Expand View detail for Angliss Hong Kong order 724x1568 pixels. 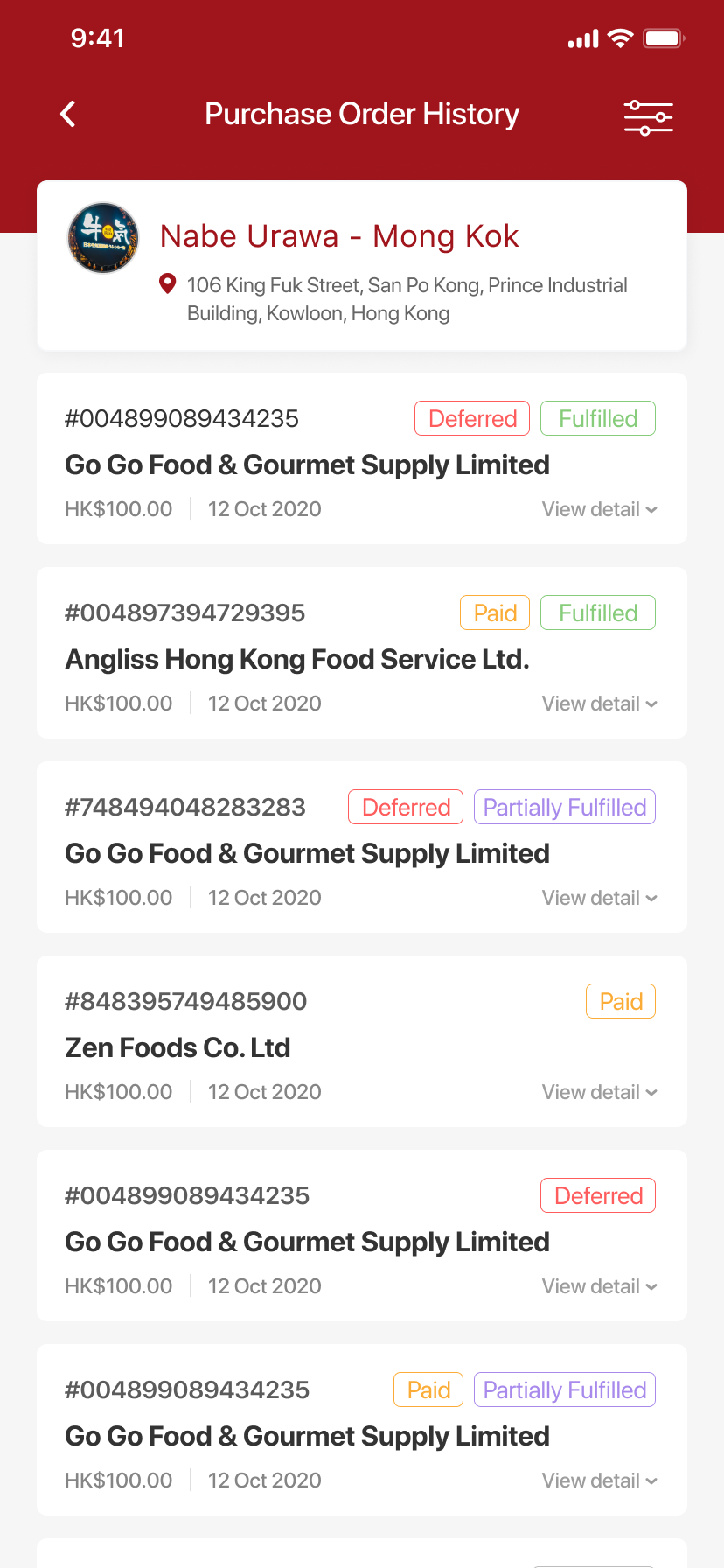coord(599,703)
